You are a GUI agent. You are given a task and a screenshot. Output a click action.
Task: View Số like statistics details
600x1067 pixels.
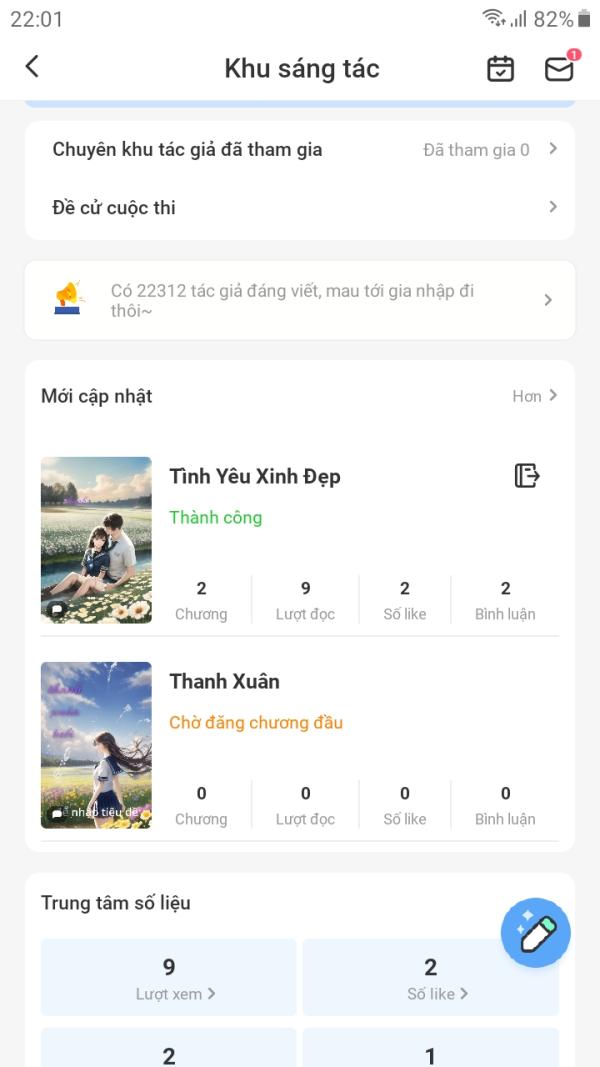tap(431, 977)
